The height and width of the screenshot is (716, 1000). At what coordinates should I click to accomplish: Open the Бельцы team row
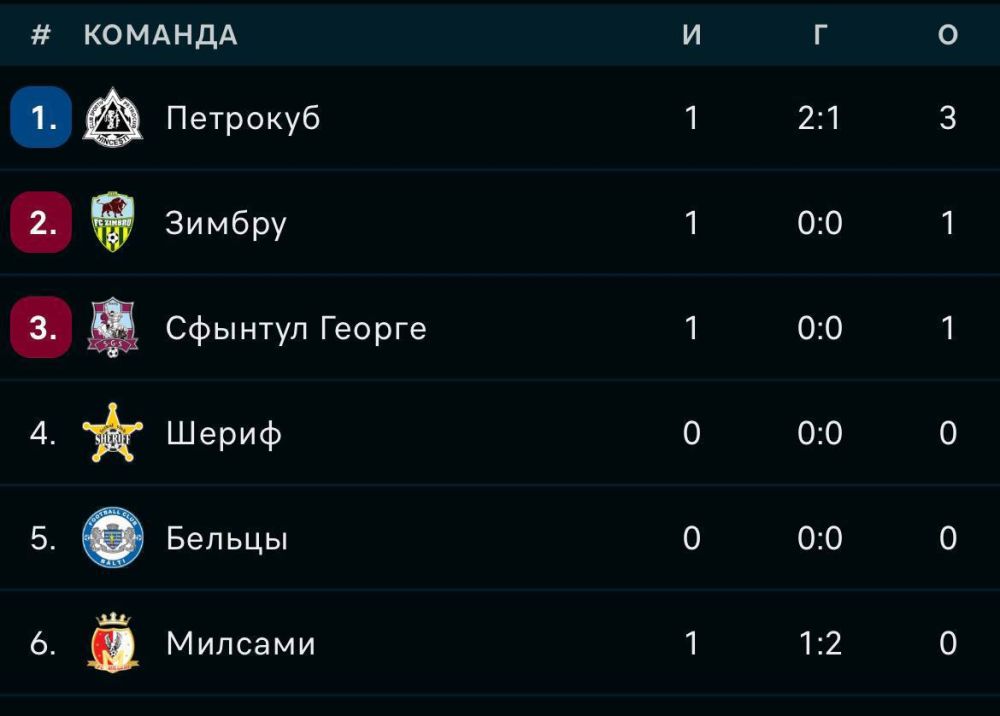(227, 538)
